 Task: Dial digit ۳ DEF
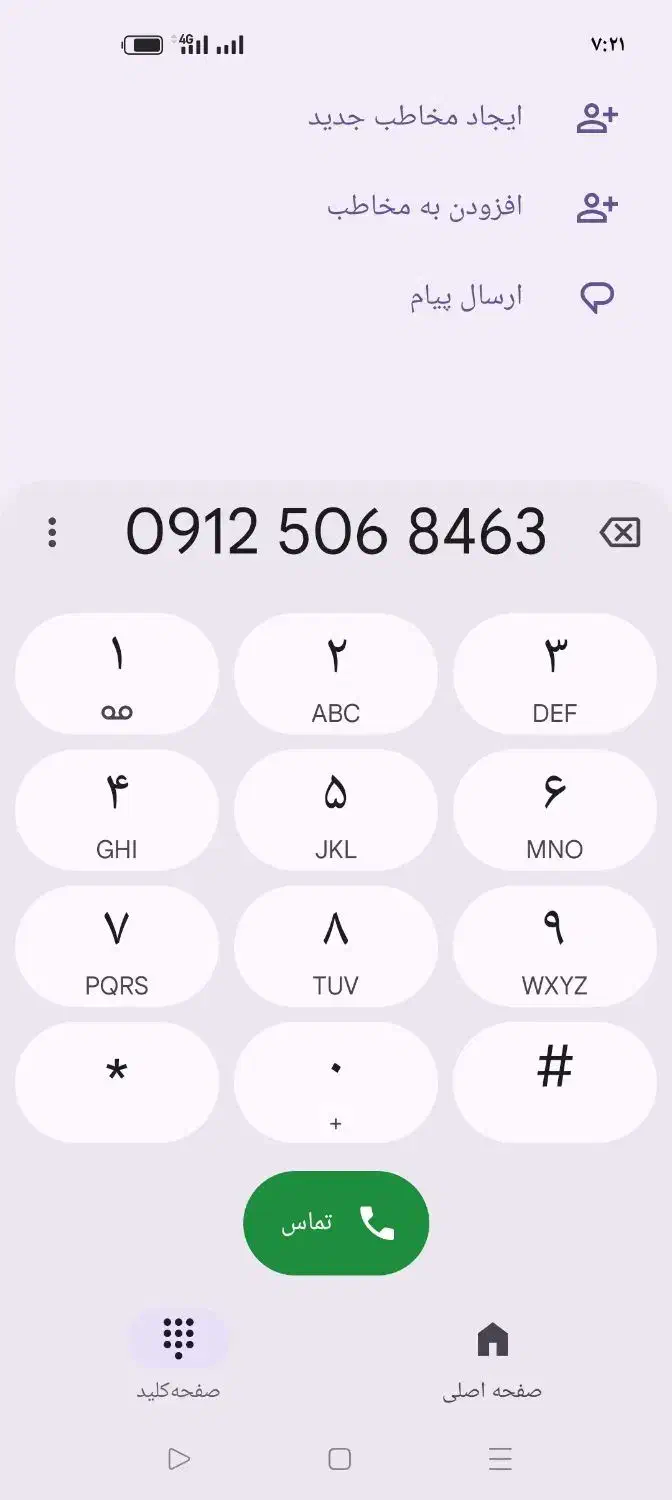555,674
